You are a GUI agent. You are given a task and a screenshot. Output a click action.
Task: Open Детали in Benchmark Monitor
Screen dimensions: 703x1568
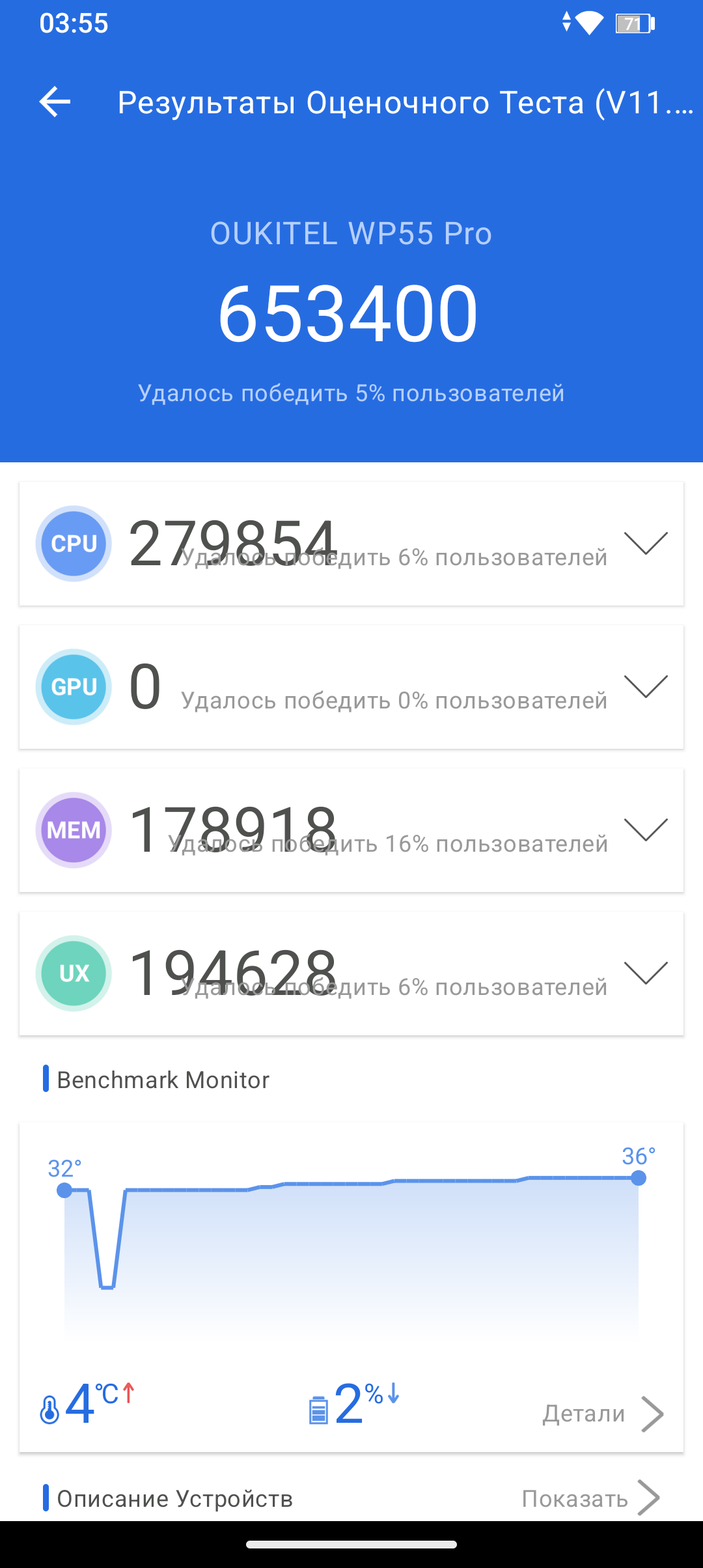(602, 1414)
